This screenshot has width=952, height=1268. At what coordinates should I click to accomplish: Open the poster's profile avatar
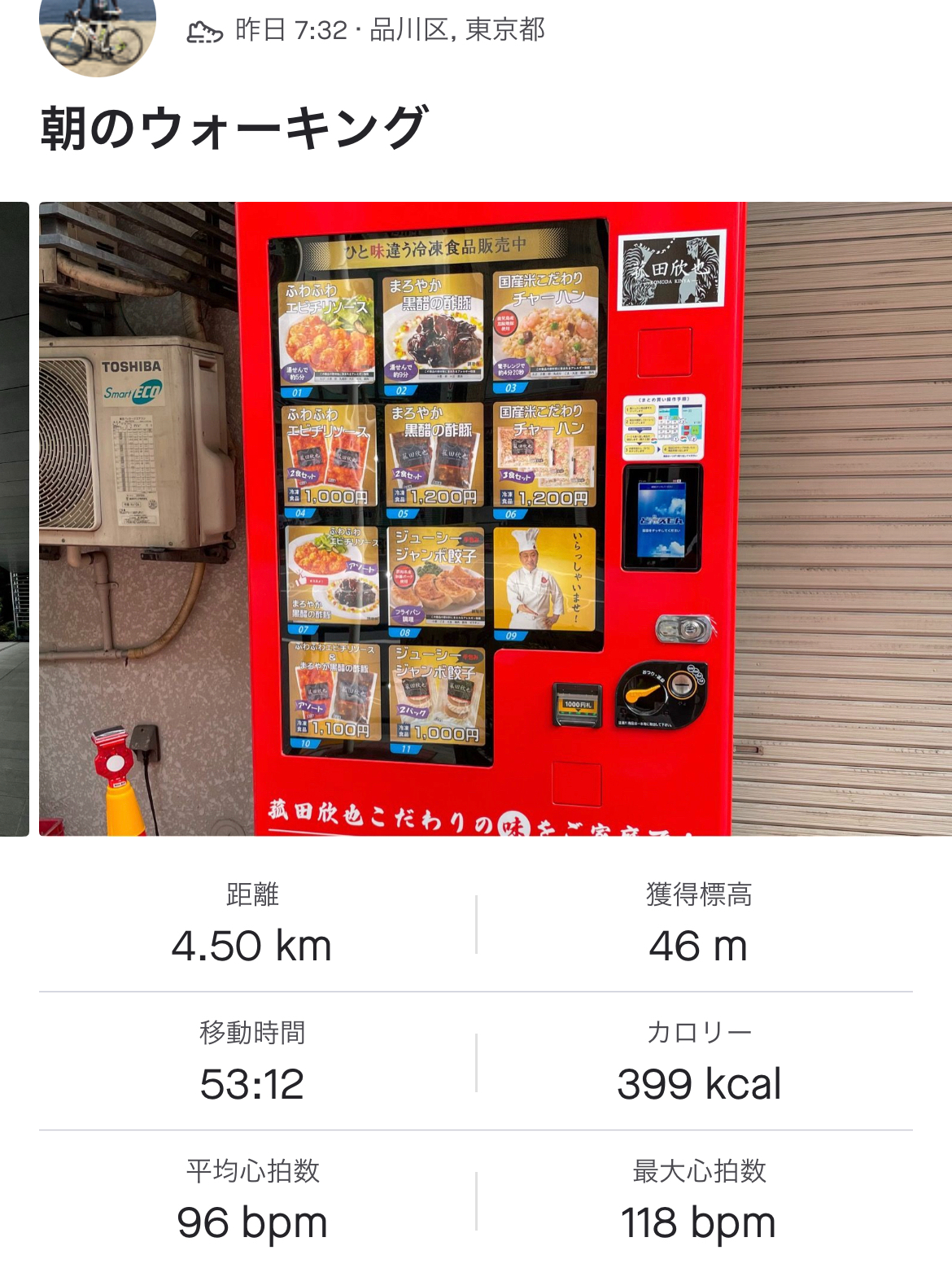[x=97, y=33]
